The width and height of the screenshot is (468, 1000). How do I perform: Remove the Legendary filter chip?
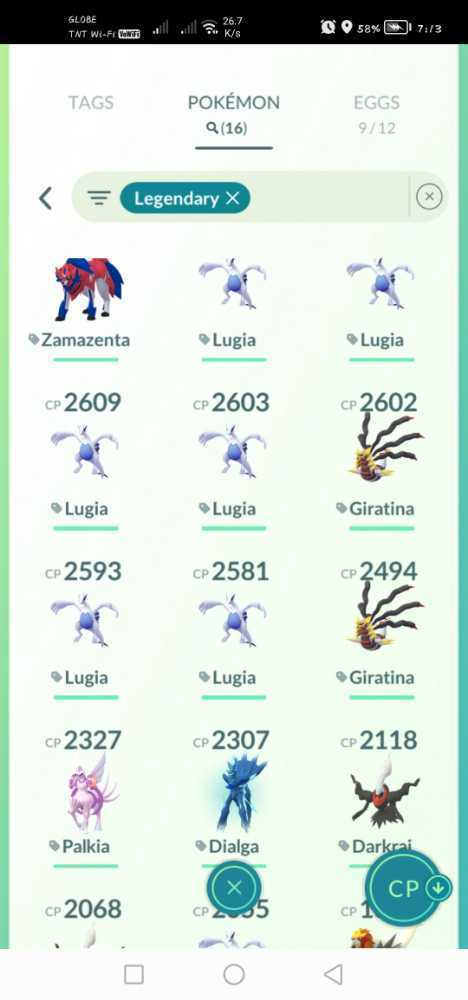(233, 198)
